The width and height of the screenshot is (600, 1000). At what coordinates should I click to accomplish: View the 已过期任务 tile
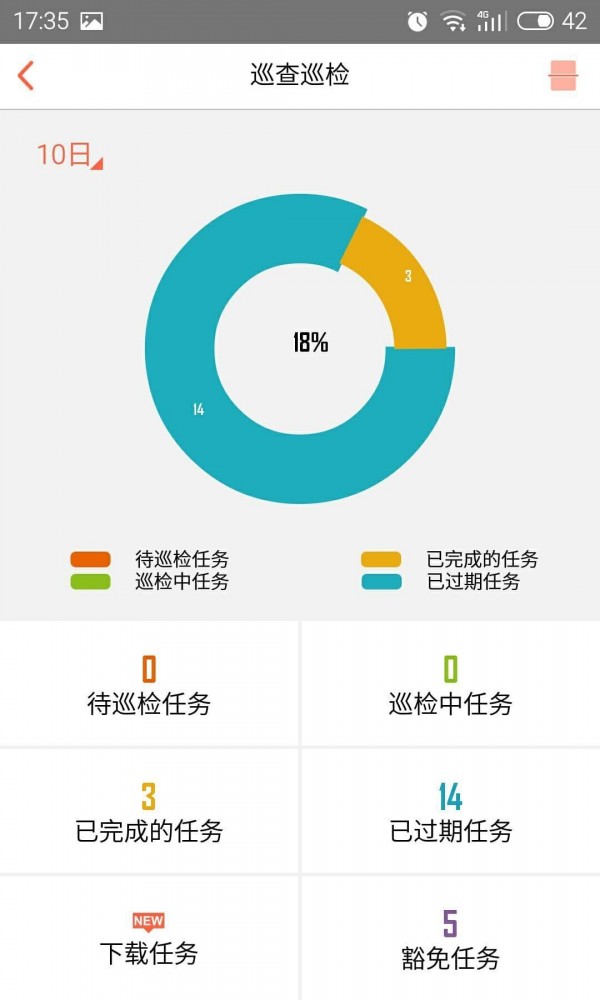450,812
